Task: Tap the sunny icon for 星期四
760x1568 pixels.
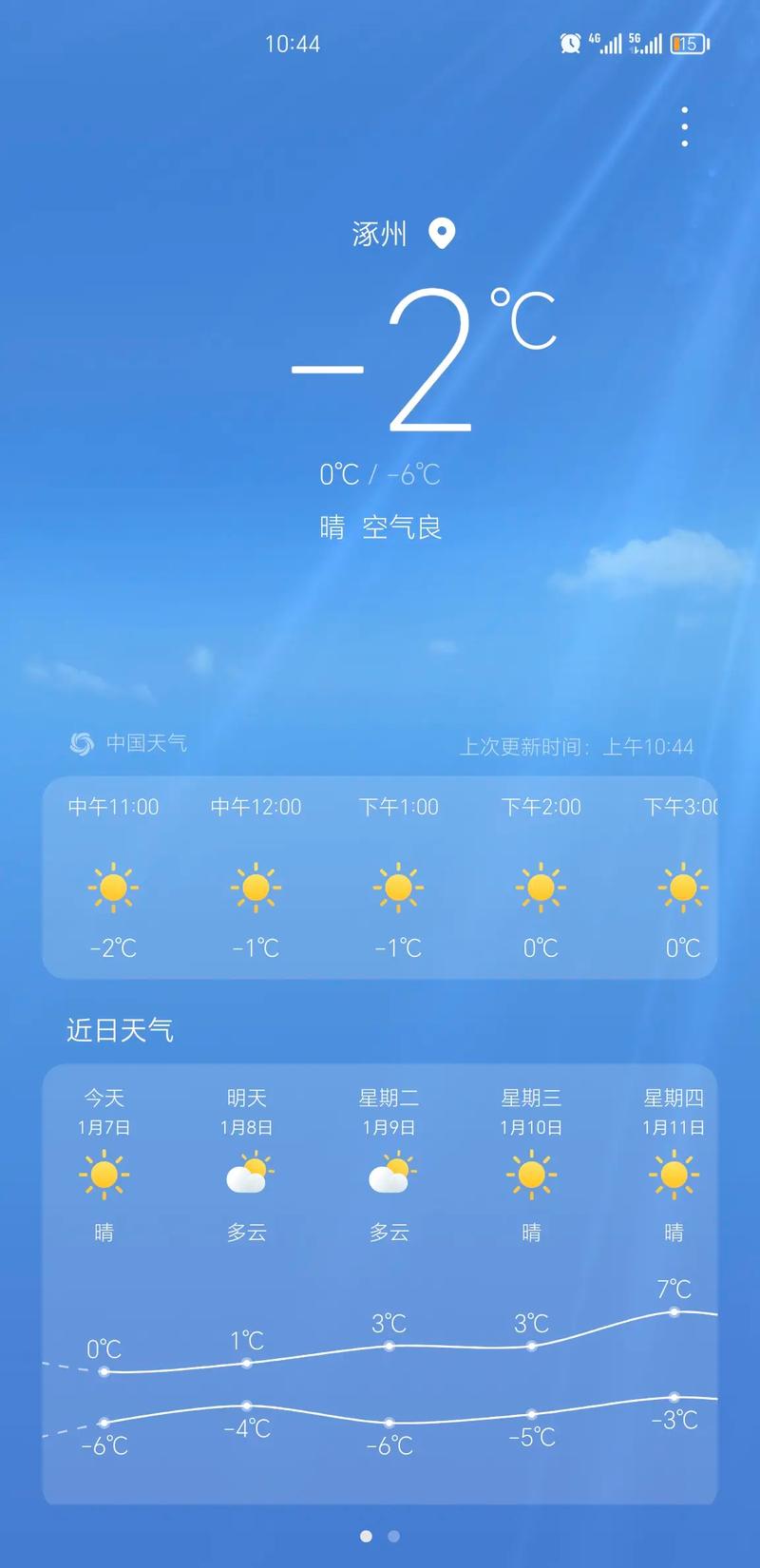Action: pyautogui.click(x=674, y=1175)
